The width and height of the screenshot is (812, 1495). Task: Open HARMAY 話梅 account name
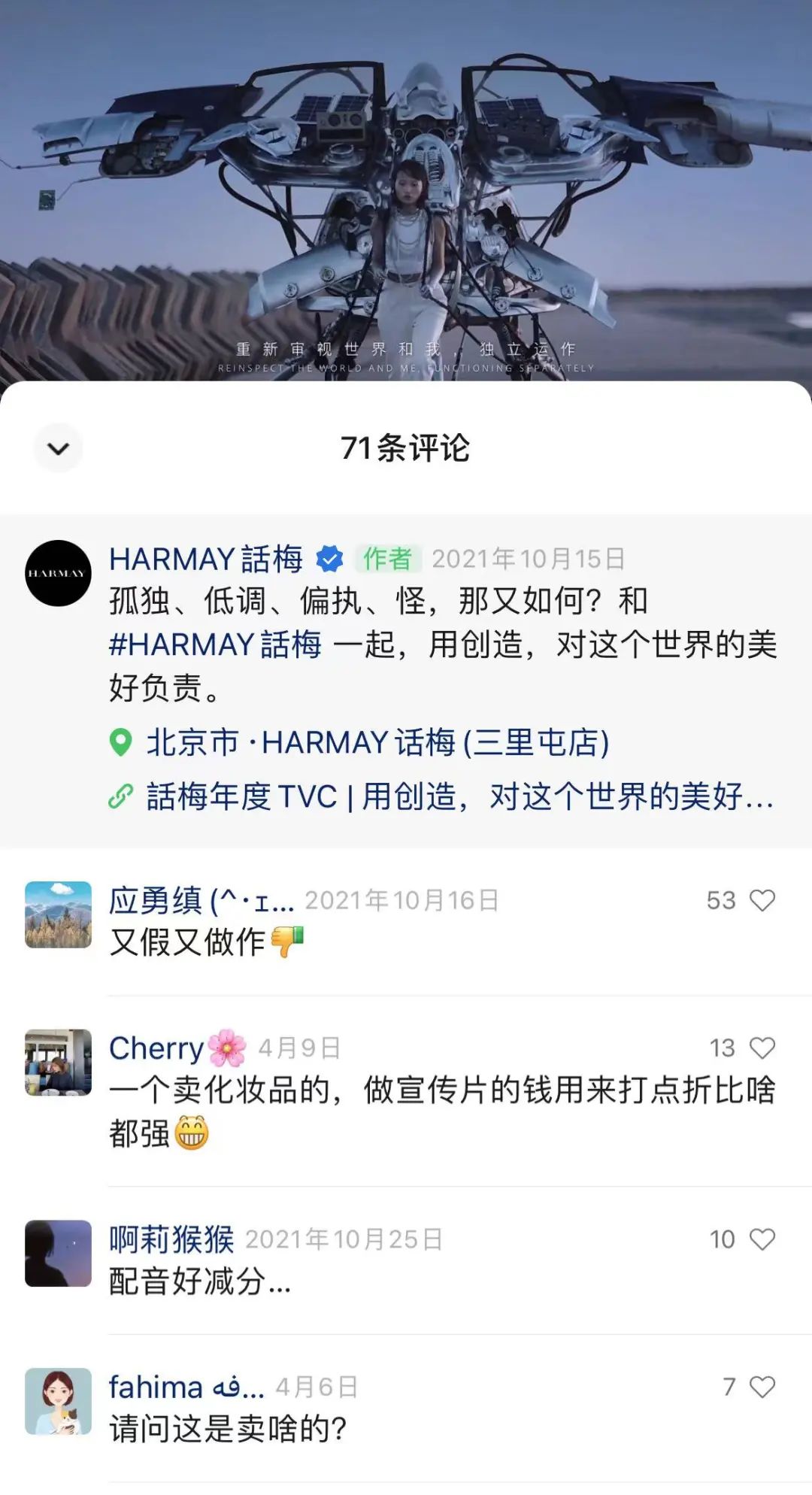tap(205, 559)
